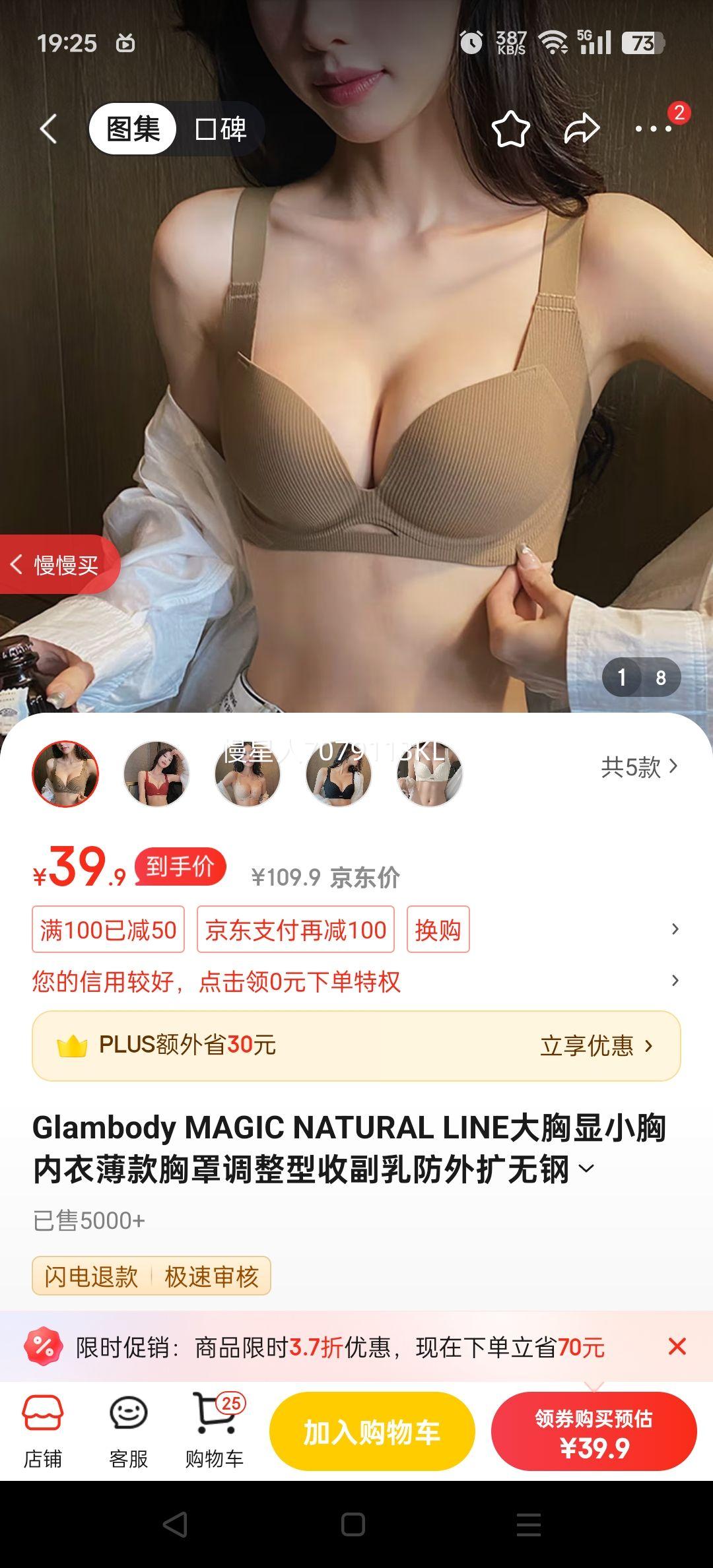Go back with the left arrow

coord(48,129)
